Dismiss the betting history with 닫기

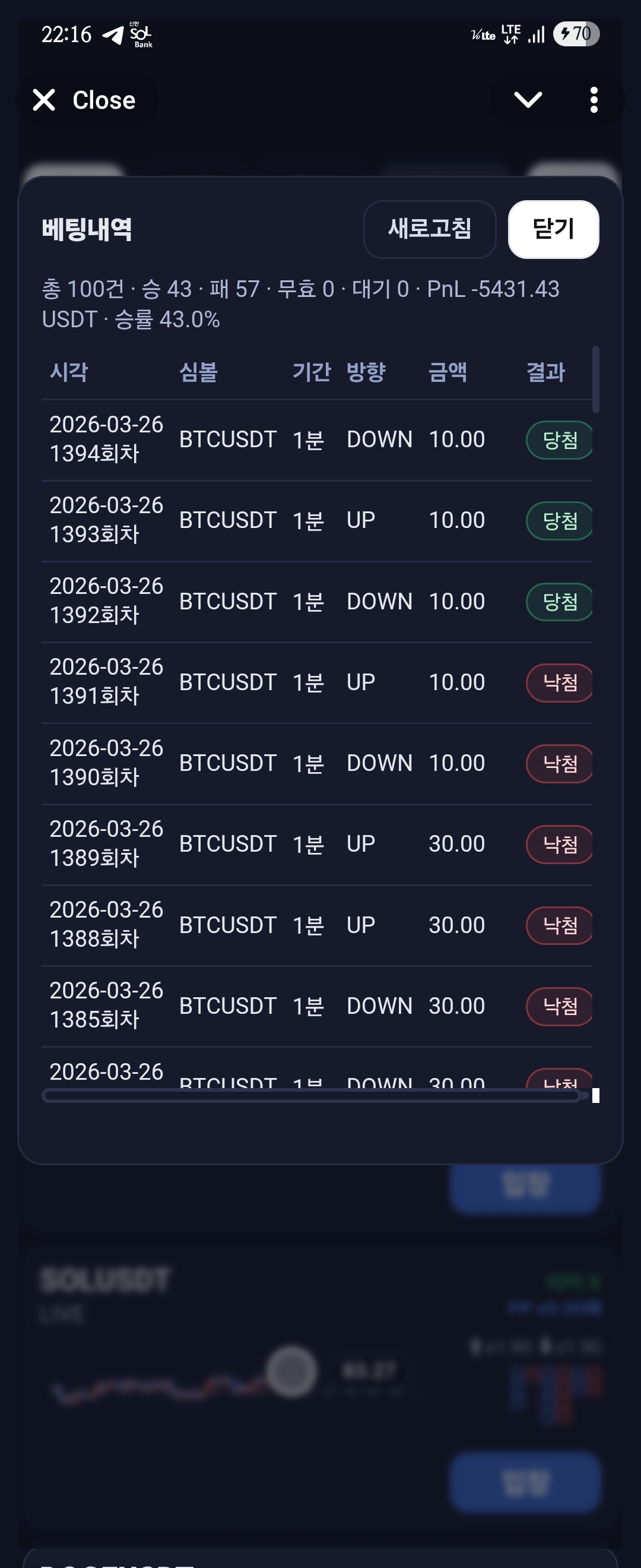click(553, 229)
